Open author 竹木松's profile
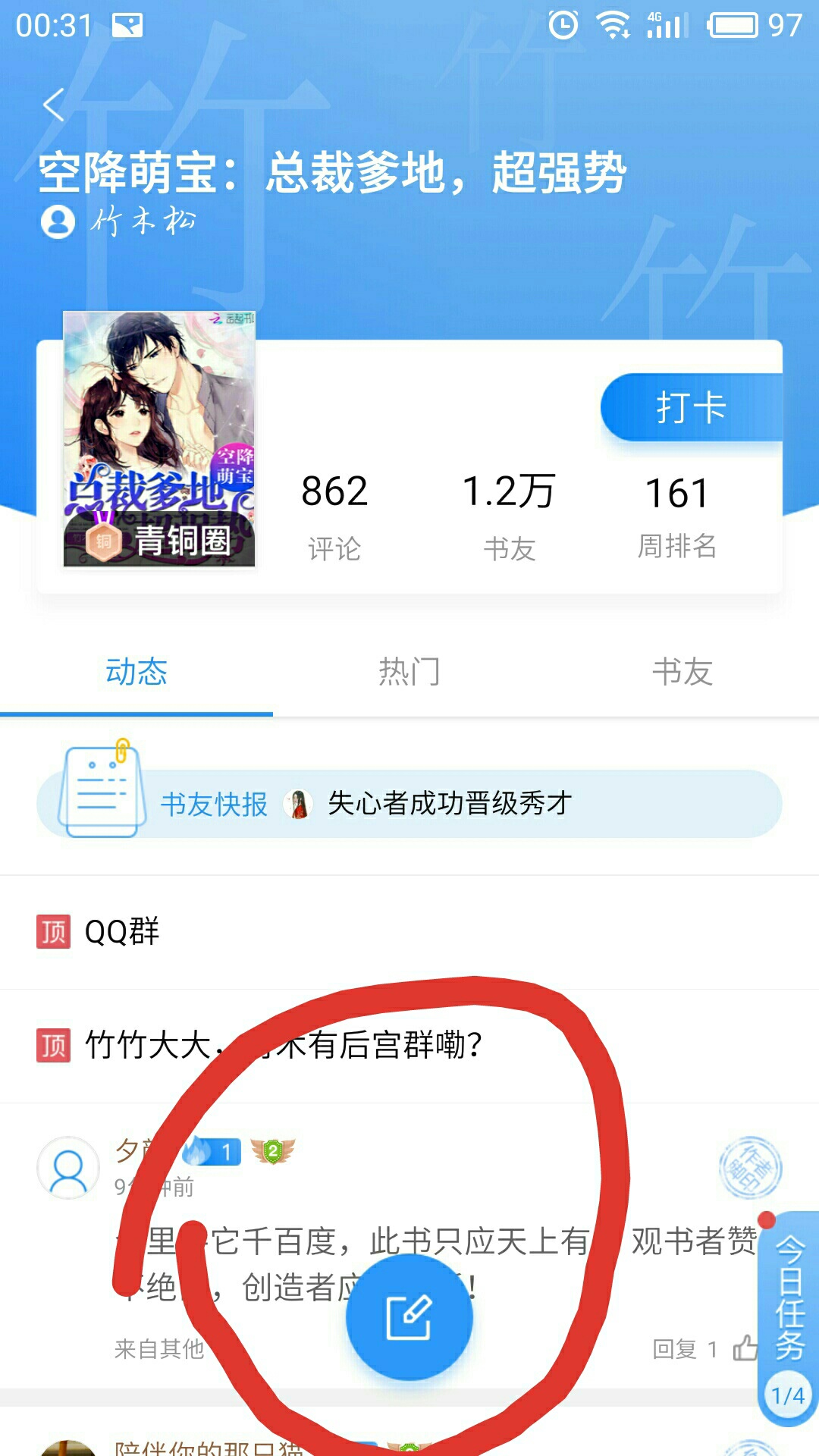This screenshot has height=1456, width=819. pyautogui.click(x=121, y=221)
